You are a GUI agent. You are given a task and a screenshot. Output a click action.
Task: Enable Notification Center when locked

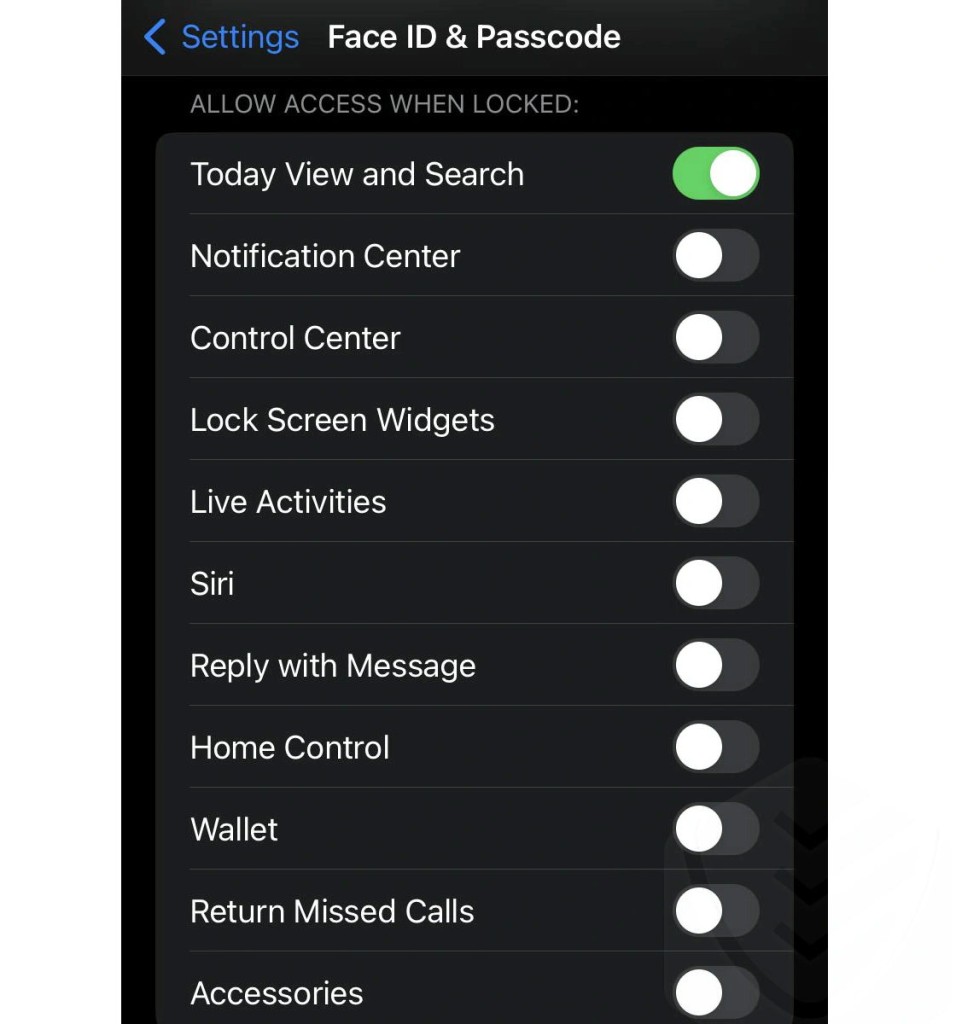715,256
